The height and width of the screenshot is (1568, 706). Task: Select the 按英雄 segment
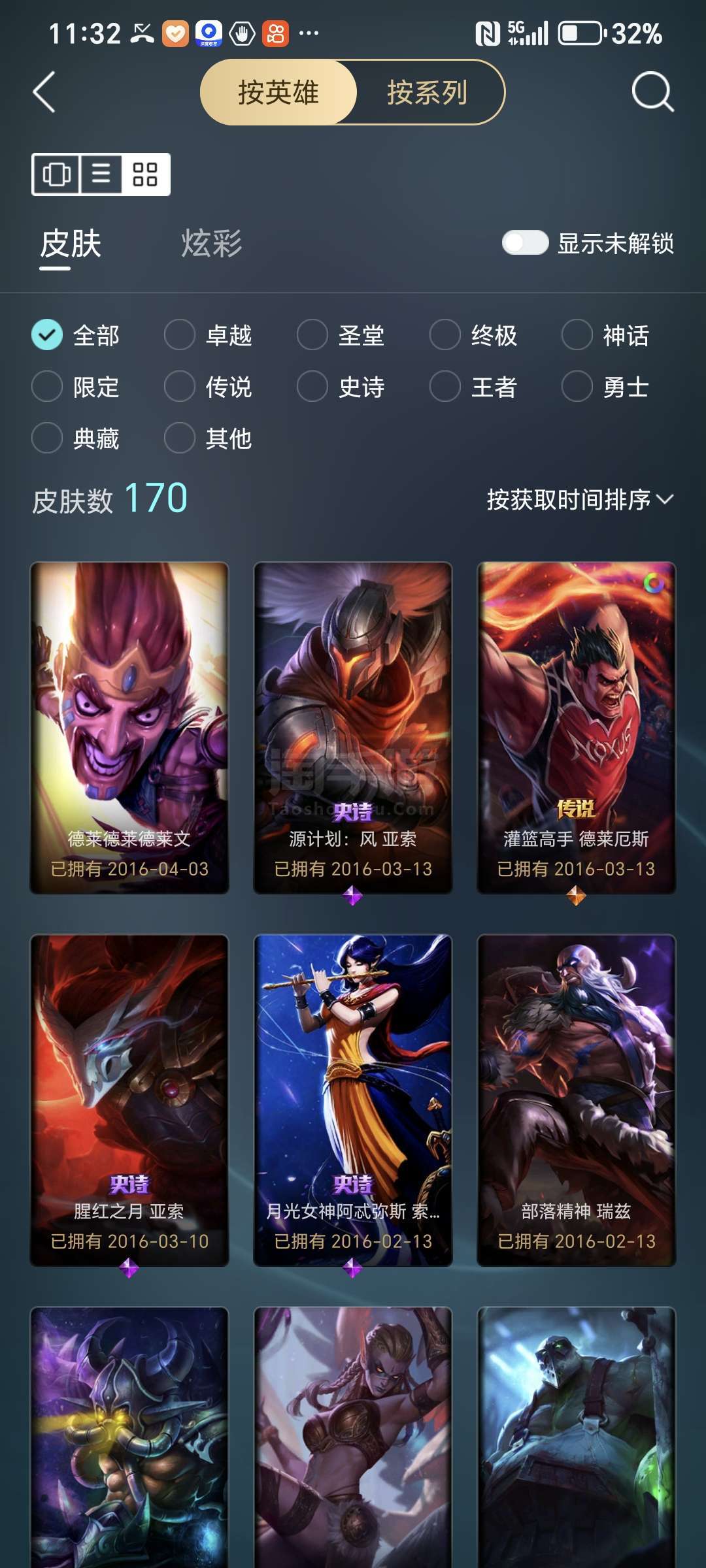click(279, 92)
